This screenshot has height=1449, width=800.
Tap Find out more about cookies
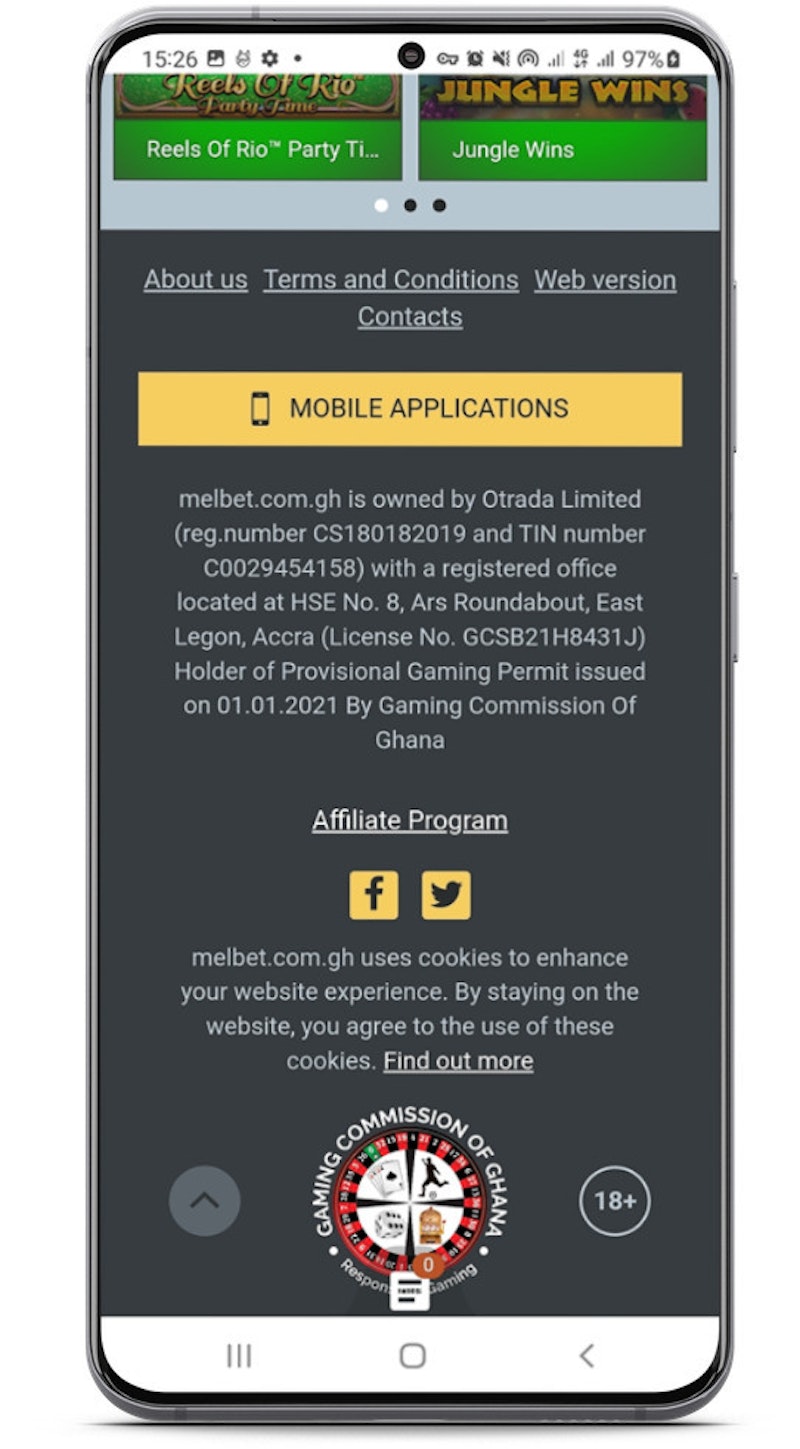click(458, 1061)
